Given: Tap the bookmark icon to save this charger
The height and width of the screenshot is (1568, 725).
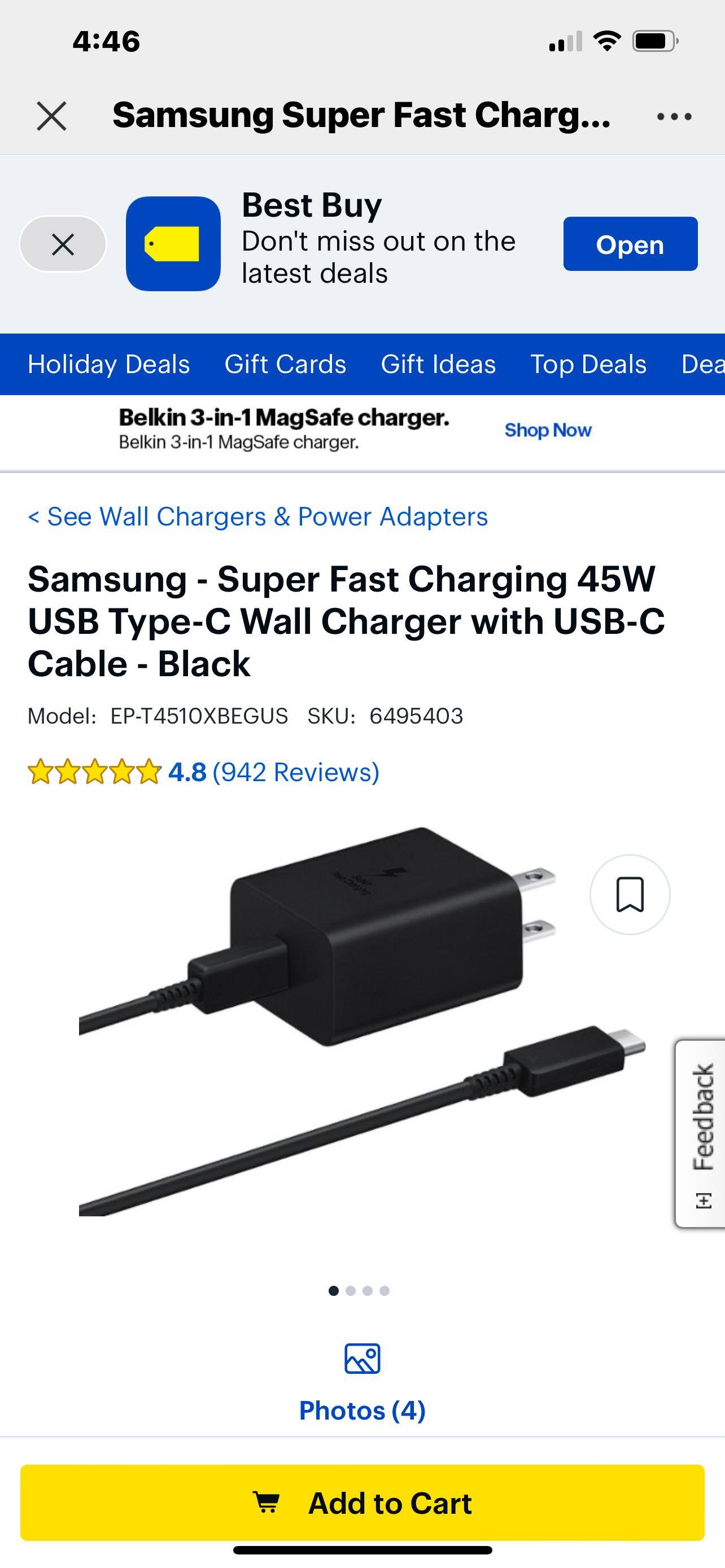Looking at the screenshot, I should click(x=631, y=894).
